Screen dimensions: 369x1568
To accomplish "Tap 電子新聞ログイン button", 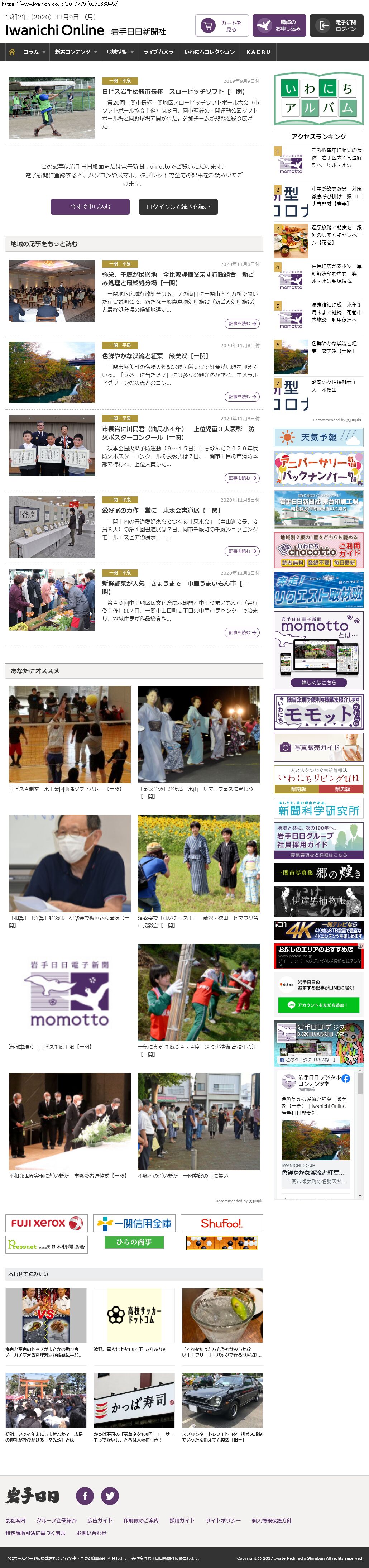I will point(337,25).
